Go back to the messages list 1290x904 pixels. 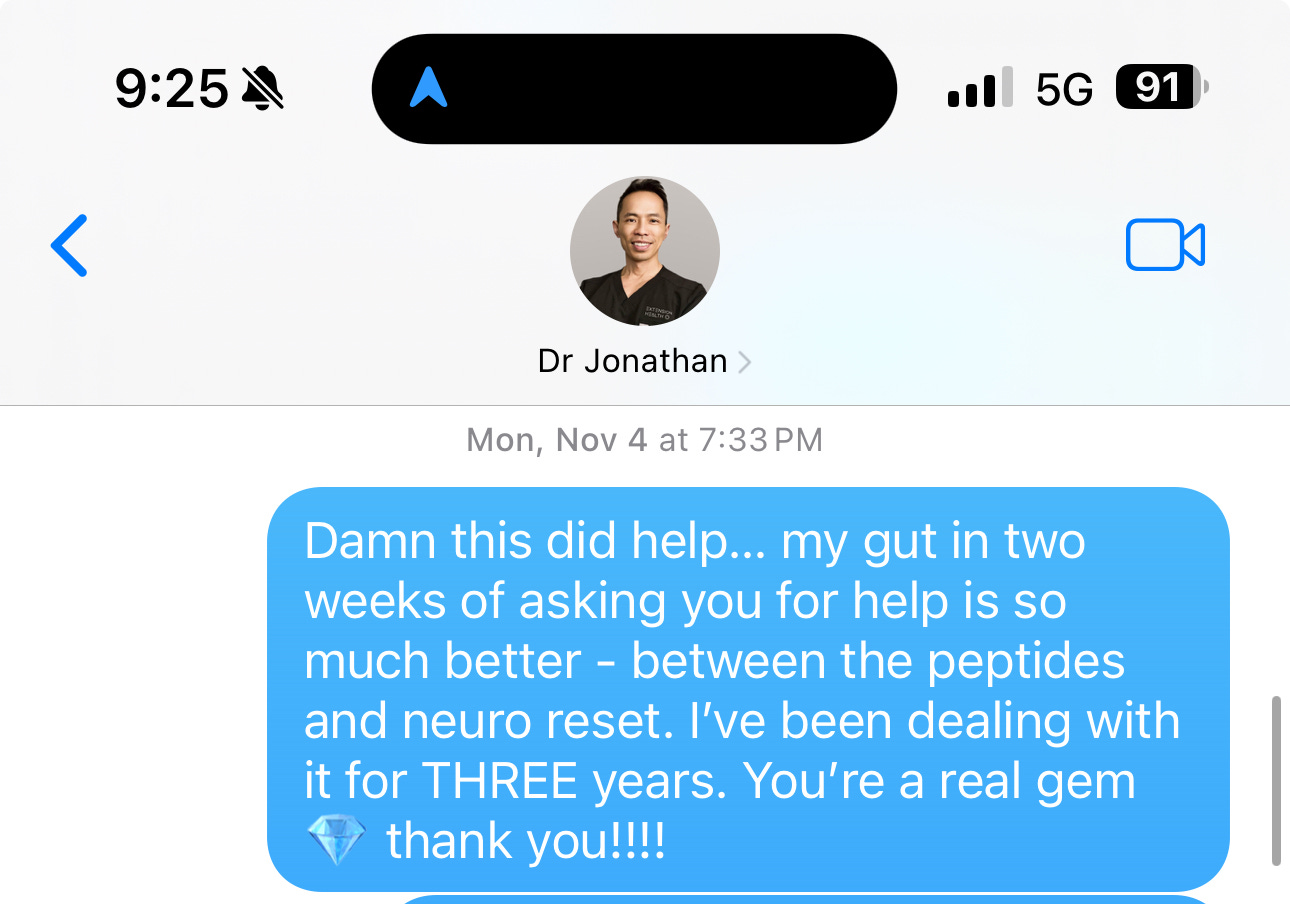point(69,245)
